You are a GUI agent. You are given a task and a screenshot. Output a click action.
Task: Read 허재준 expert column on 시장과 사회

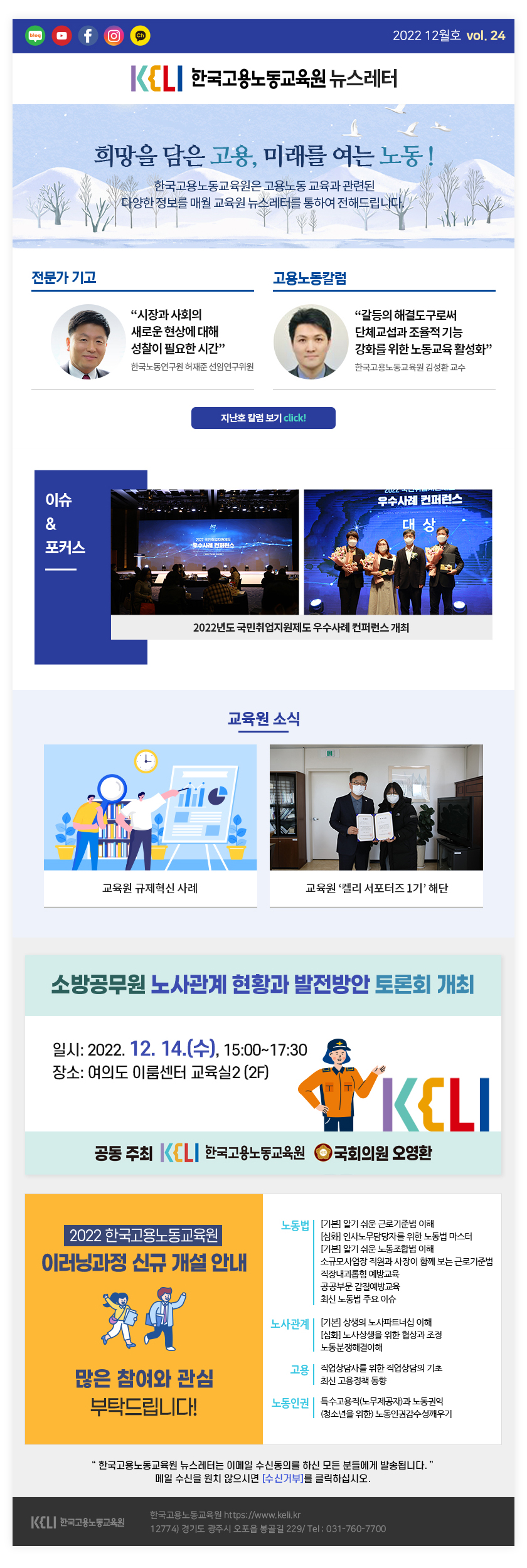click(177, 332)
